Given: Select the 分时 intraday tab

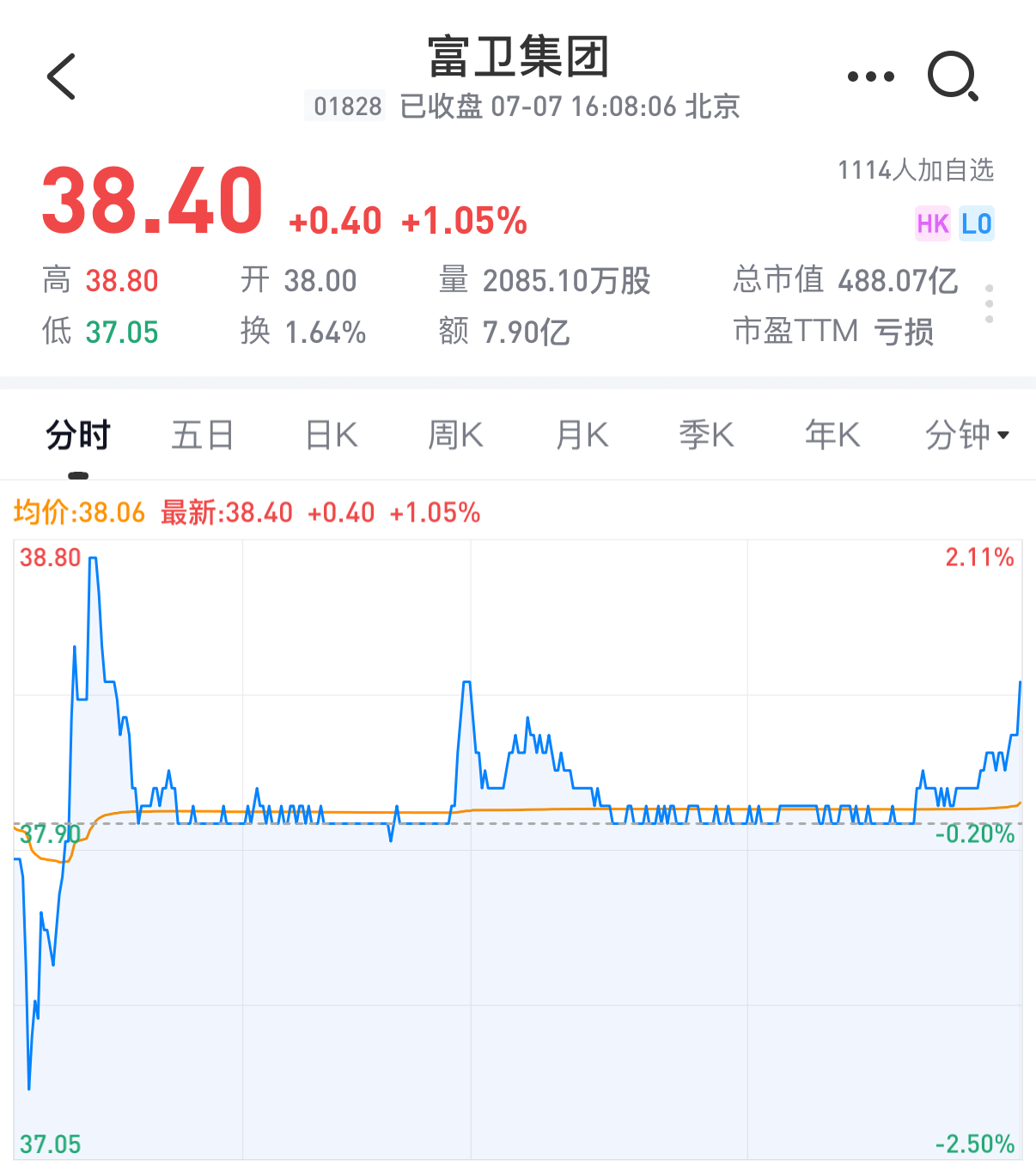Looking at the screenshot, I should coord(78,435).
